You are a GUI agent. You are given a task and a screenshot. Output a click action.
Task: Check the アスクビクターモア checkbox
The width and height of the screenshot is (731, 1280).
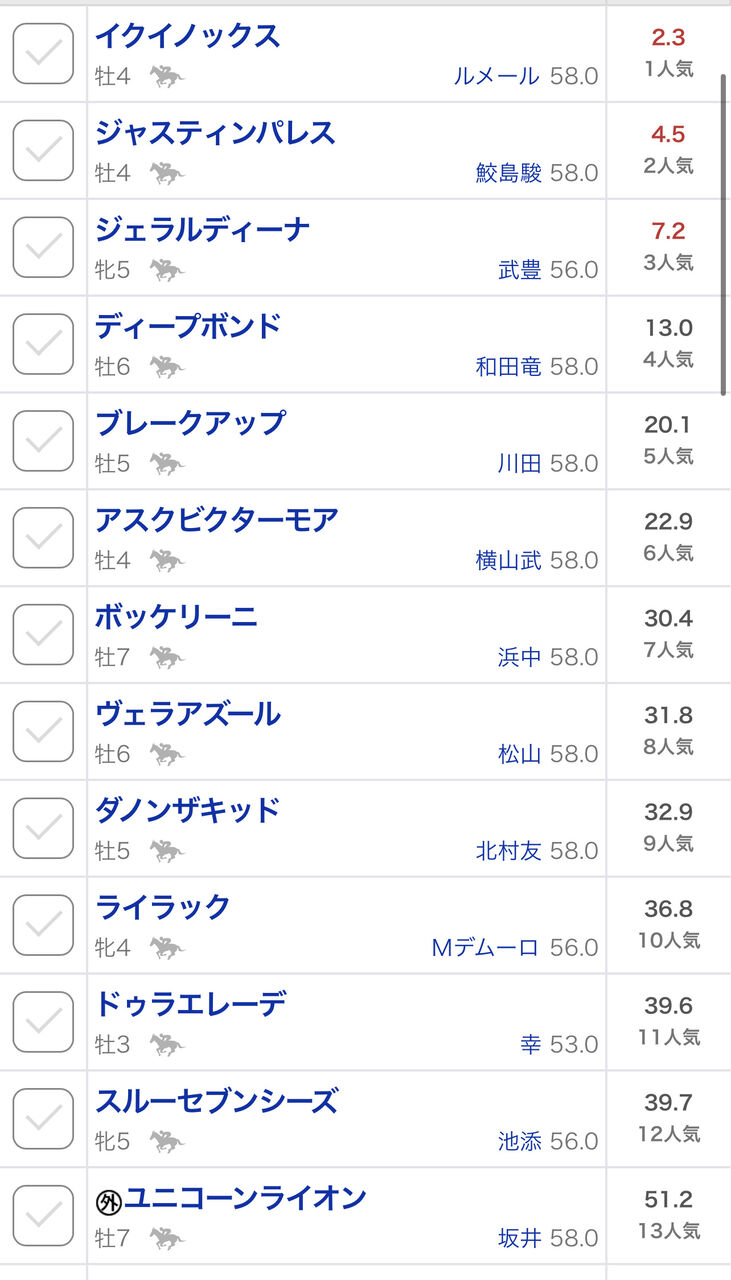[43, 538]
